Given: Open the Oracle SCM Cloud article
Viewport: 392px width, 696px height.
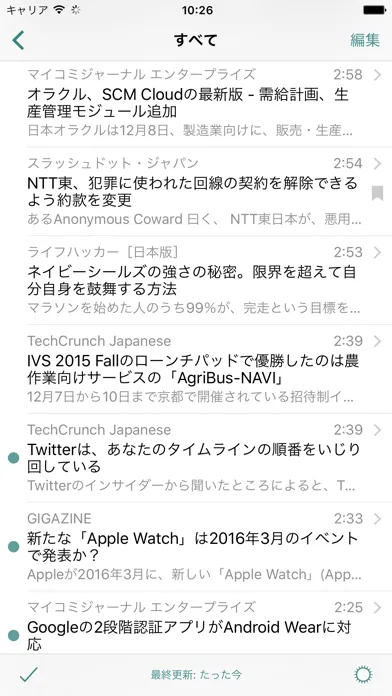Looking at the screenshot, I should click(196, 103).
